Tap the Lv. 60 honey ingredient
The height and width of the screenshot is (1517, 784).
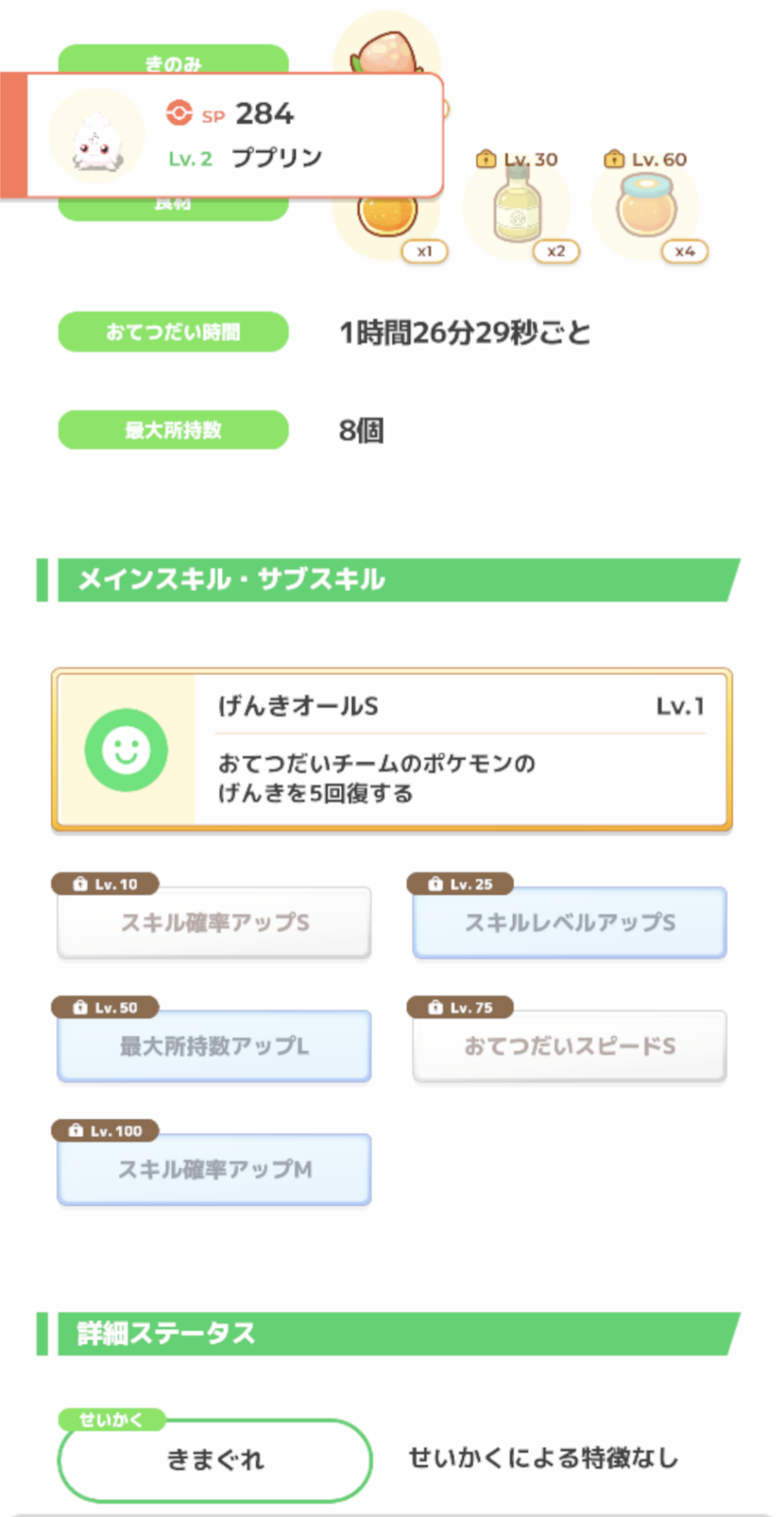pyautogui.click(x=646, y=206)
